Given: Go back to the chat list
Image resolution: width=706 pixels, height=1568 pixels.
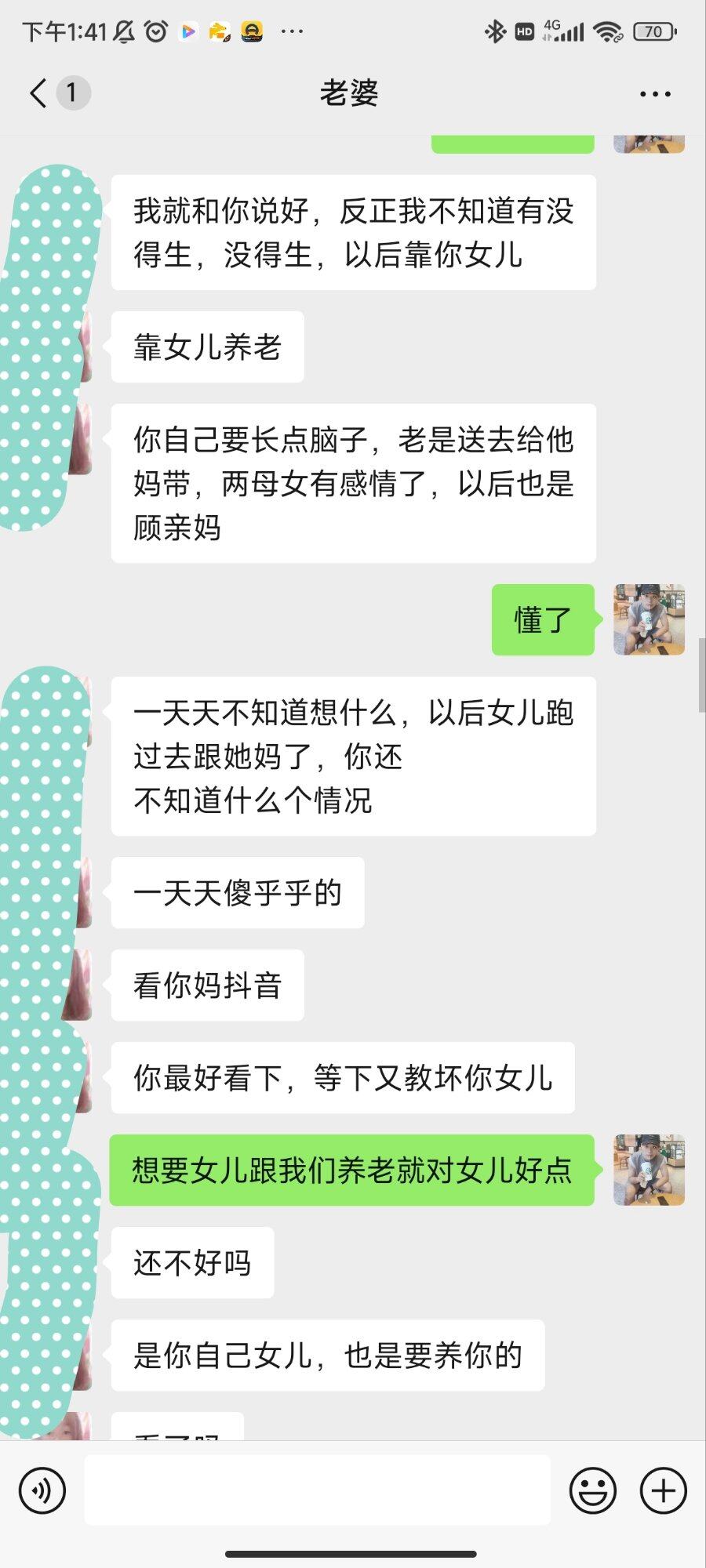Looking at the screenshot, I should tap(38, 93).
